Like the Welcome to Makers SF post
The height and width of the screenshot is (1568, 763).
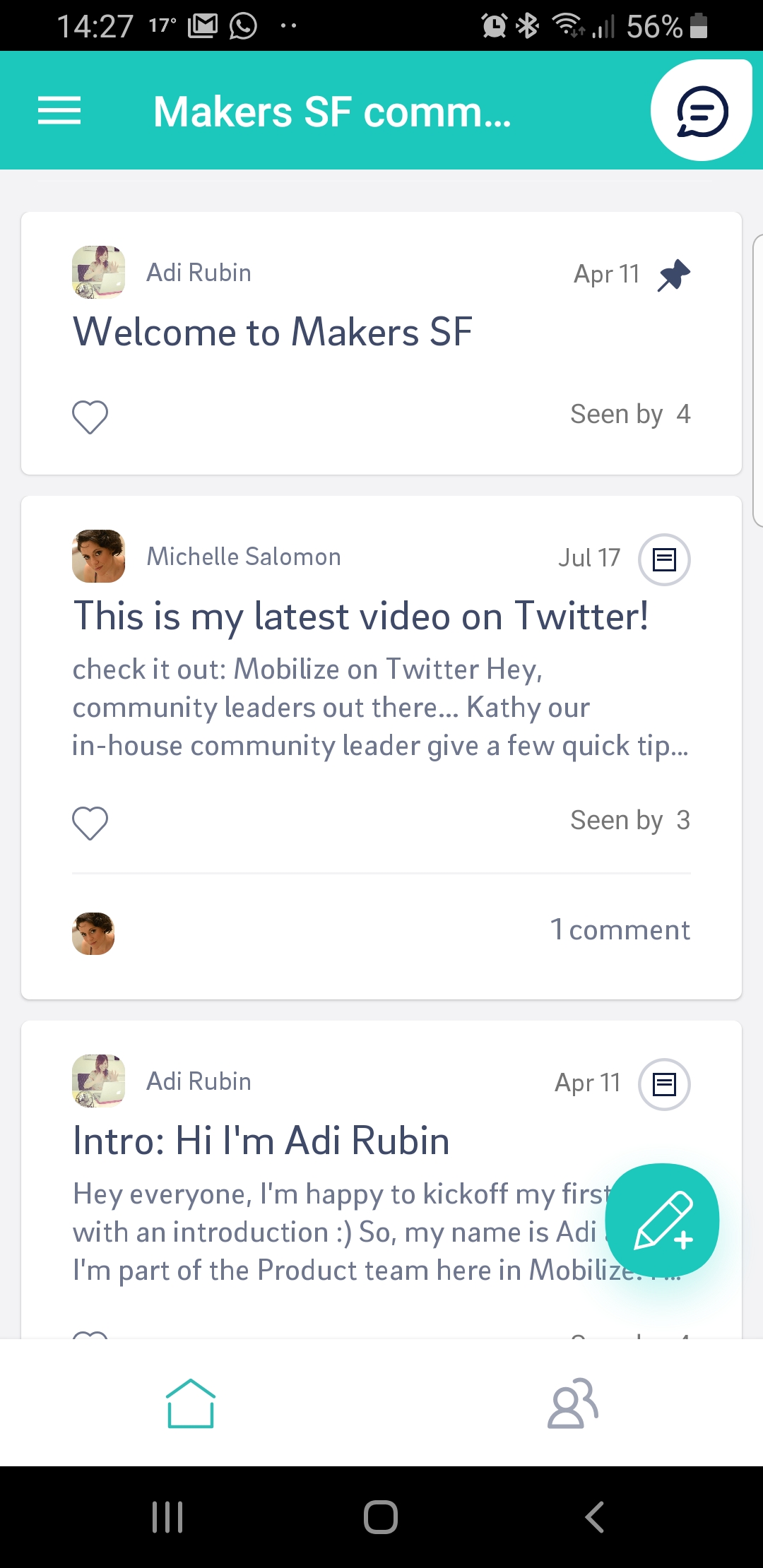90,416
